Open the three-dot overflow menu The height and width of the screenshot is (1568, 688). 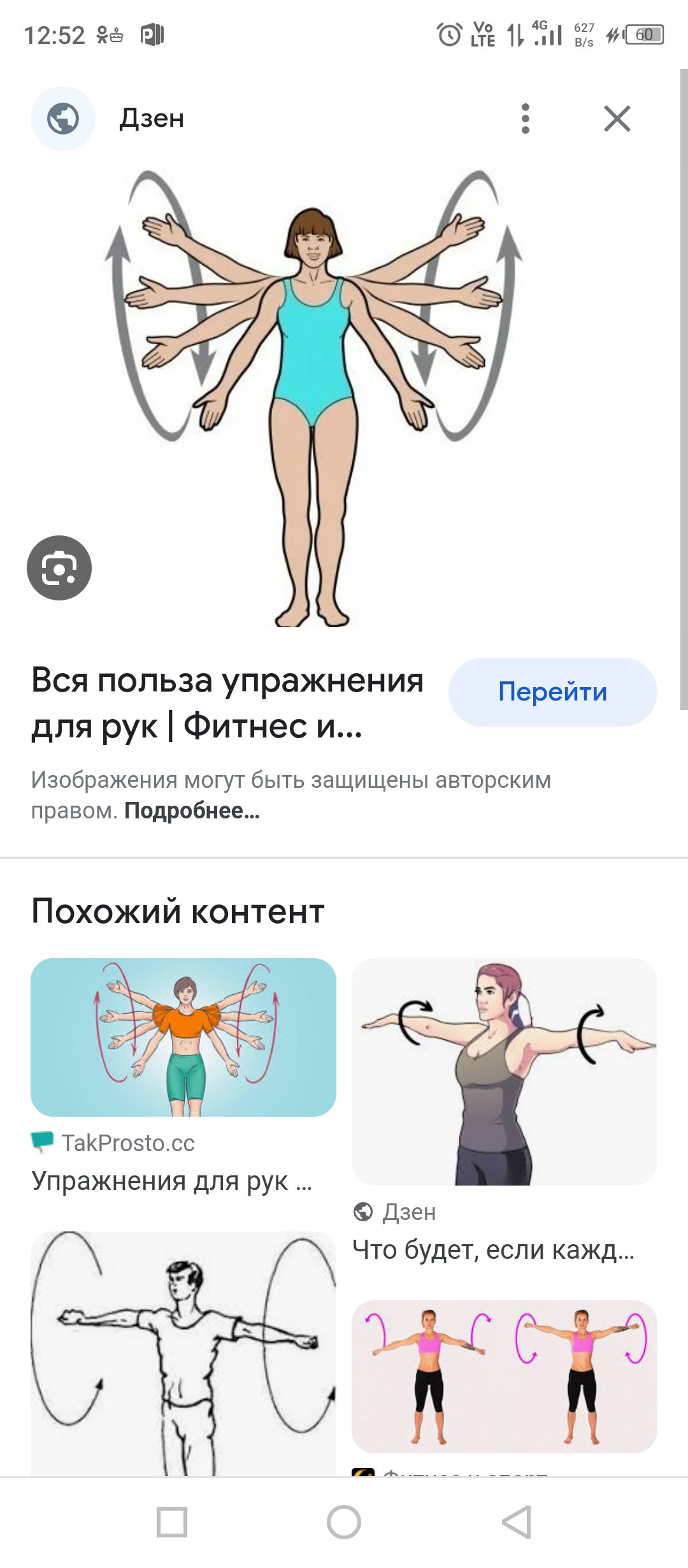(525, 119)
